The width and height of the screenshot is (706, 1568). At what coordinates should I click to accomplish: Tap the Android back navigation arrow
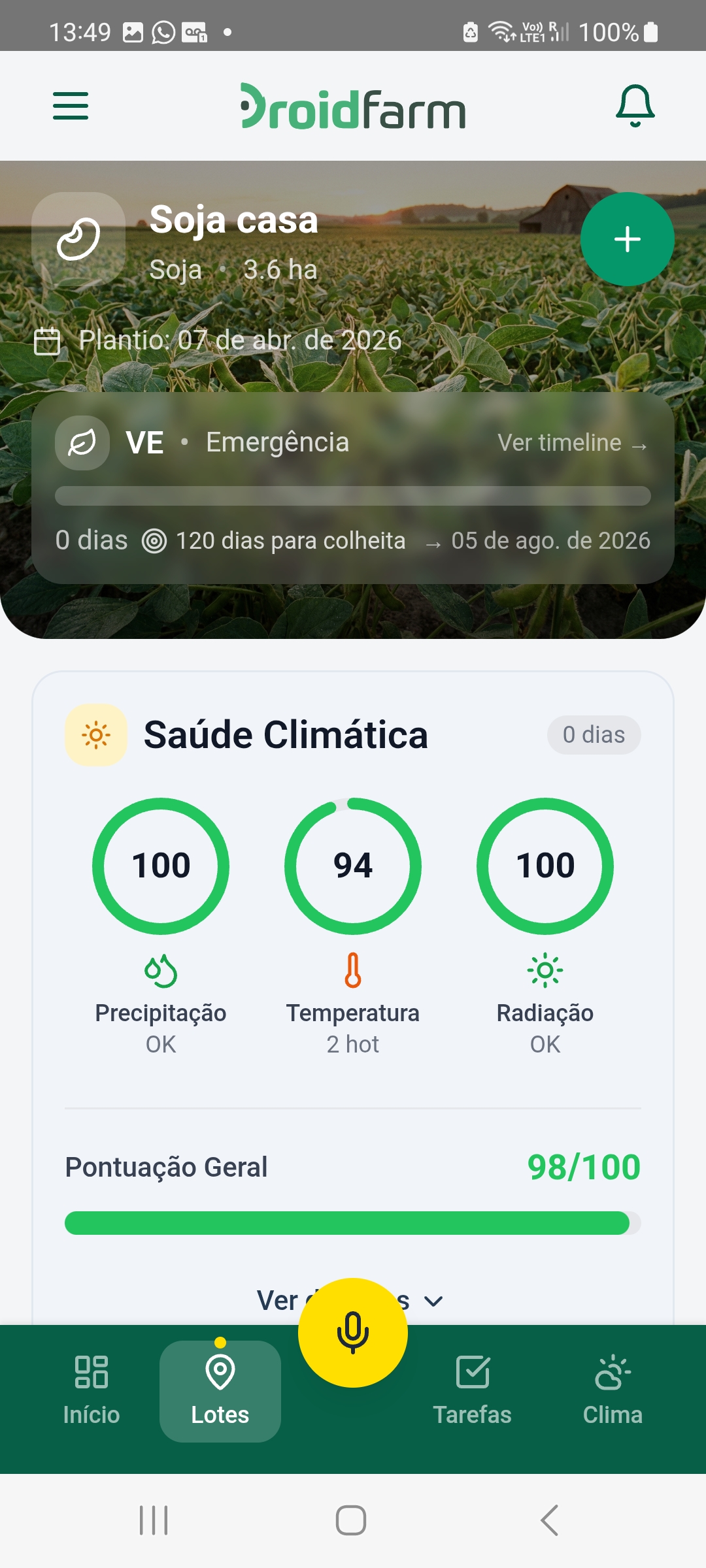548,1519
